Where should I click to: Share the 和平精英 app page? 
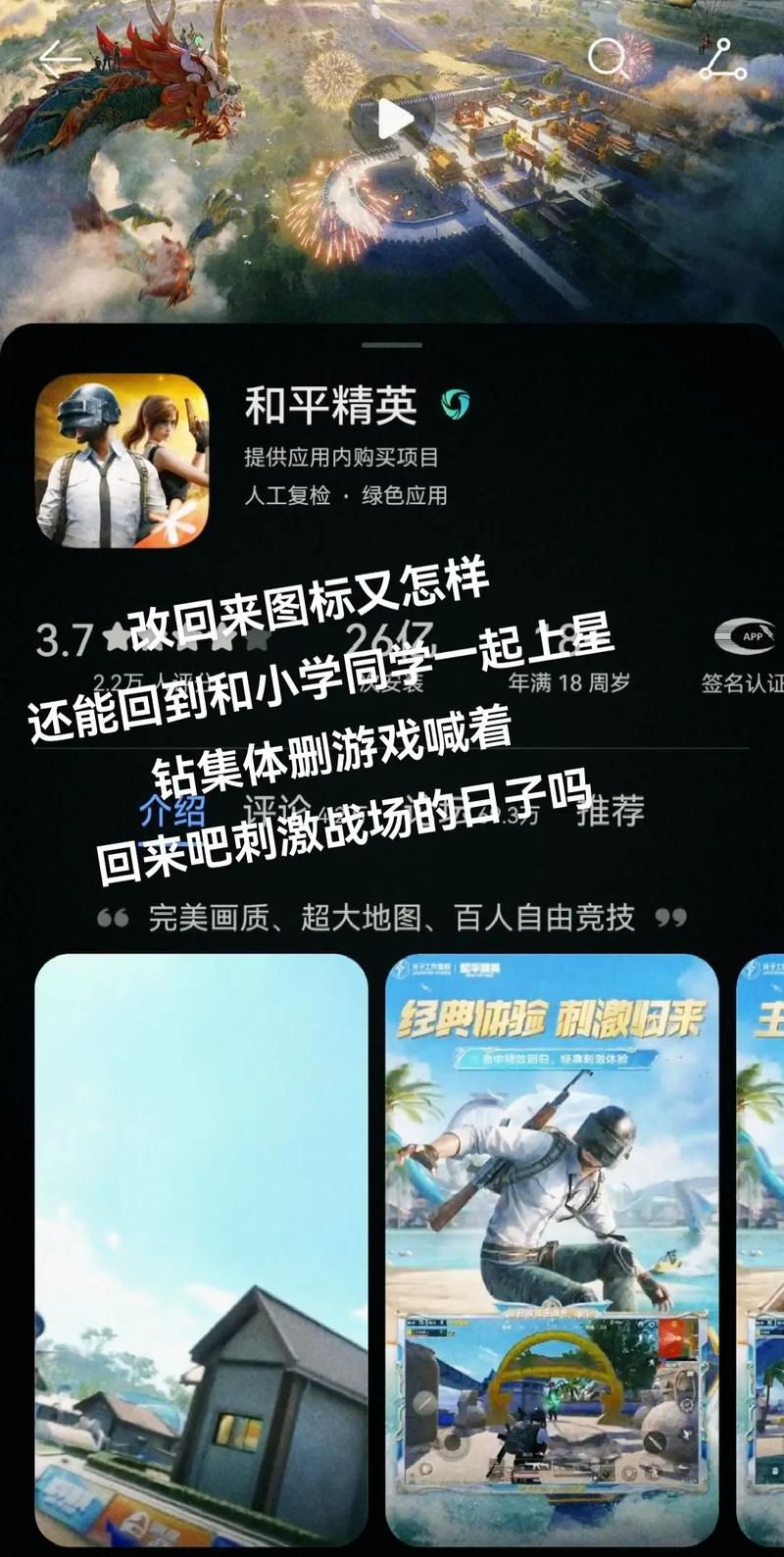coord(722,60)
